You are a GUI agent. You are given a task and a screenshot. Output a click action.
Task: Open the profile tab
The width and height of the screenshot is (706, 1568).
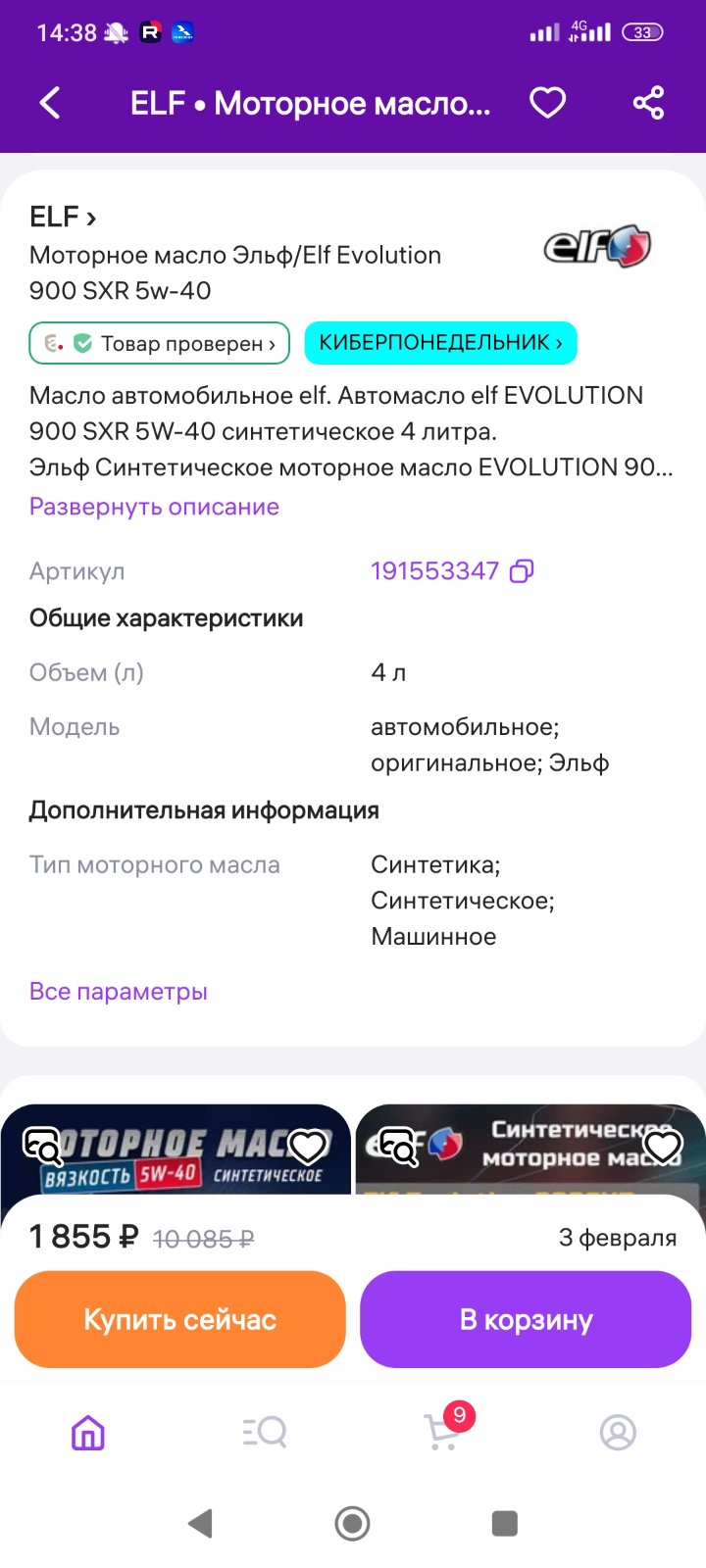pos(618,1433)
